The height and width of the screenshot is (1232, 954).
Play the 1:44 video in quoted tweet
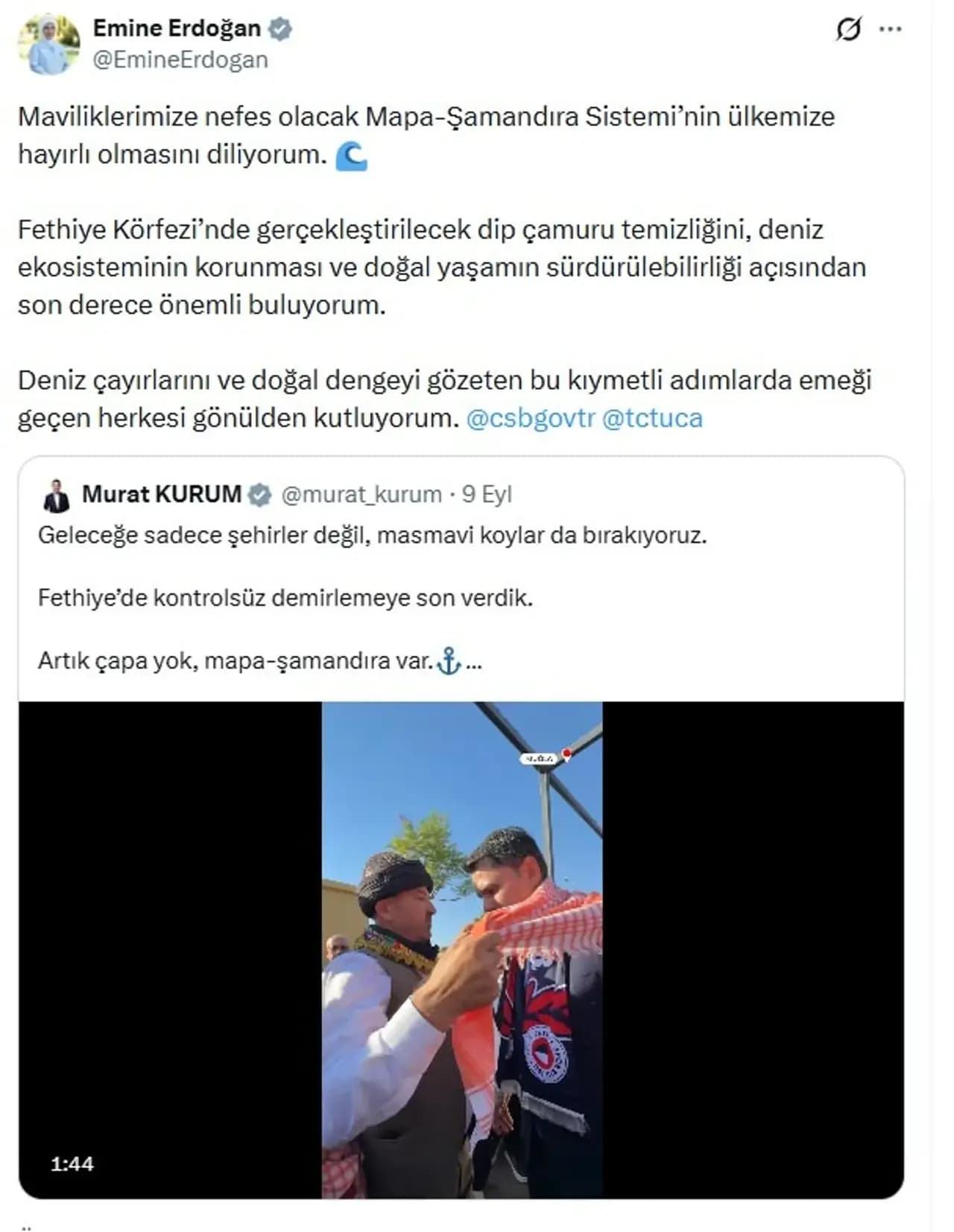(461, 950)
